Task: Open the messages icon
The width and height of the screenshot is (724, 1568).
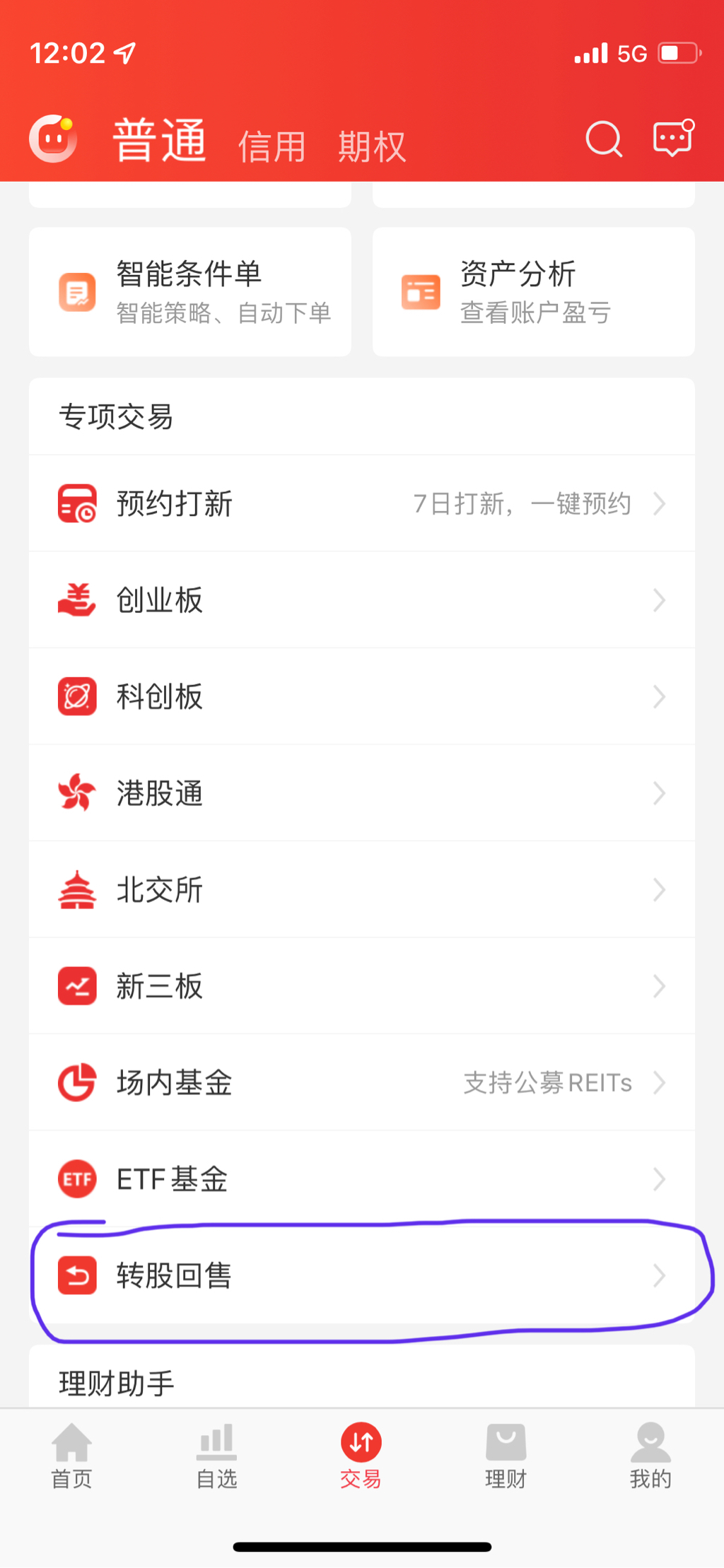Action: click(672, 138)
